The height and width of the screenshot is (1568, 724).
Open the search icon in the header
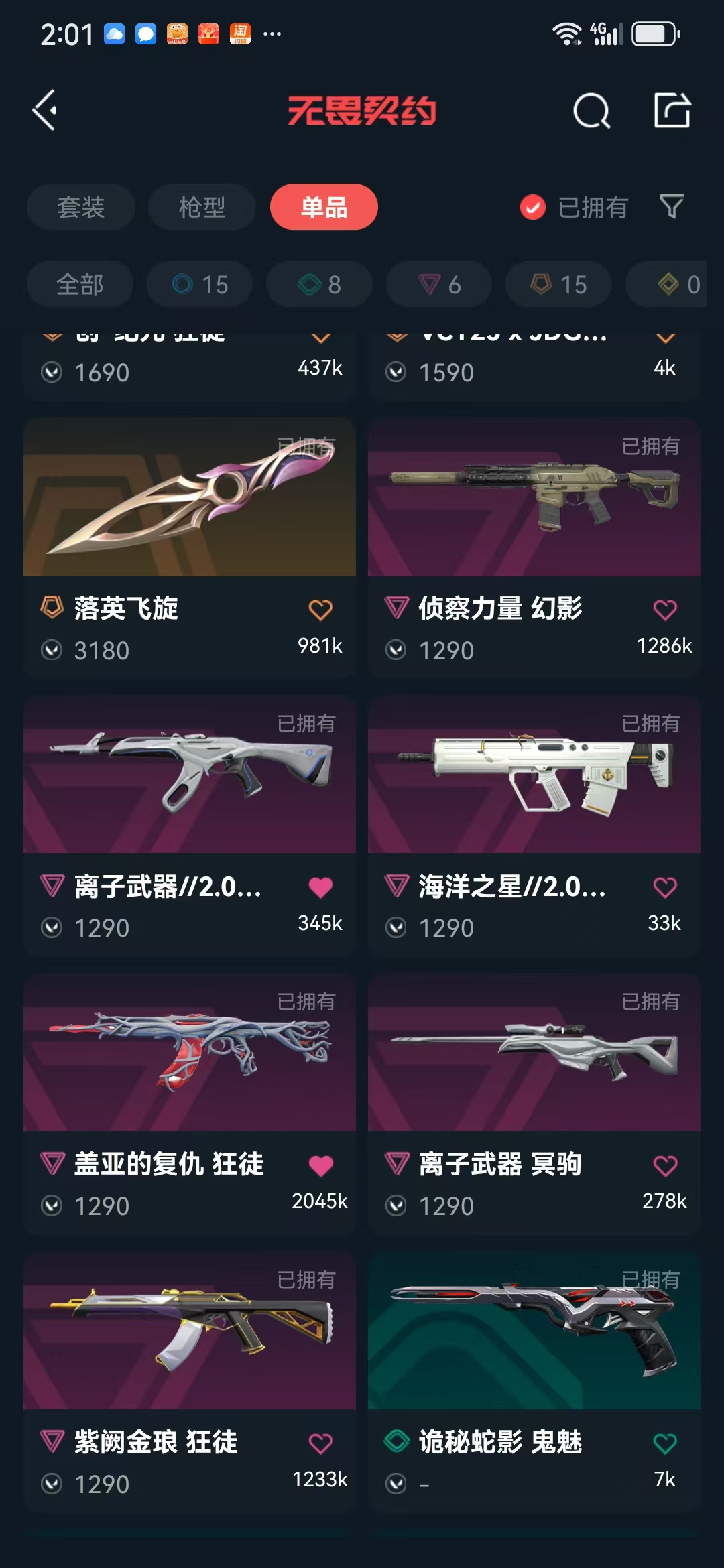[591, 111]
